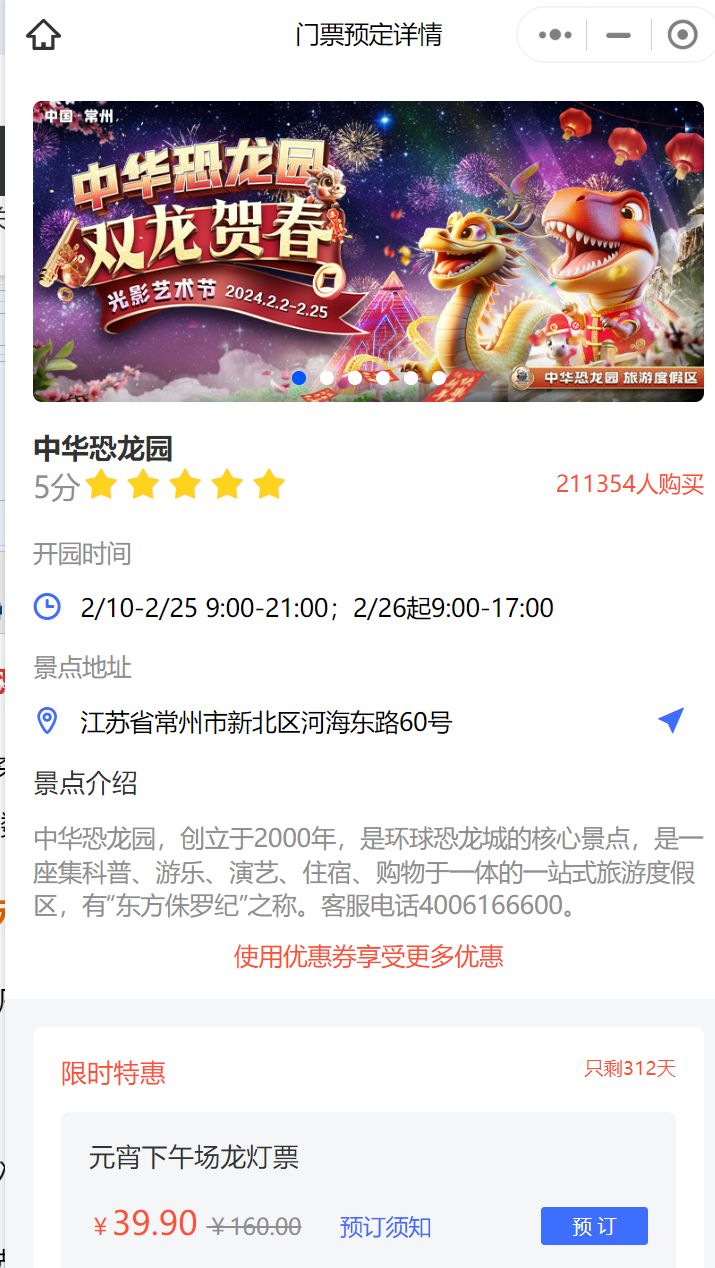Close the mini program with the circle button
The height and width of the screenshot is (1268, 715).
(682, 35)
